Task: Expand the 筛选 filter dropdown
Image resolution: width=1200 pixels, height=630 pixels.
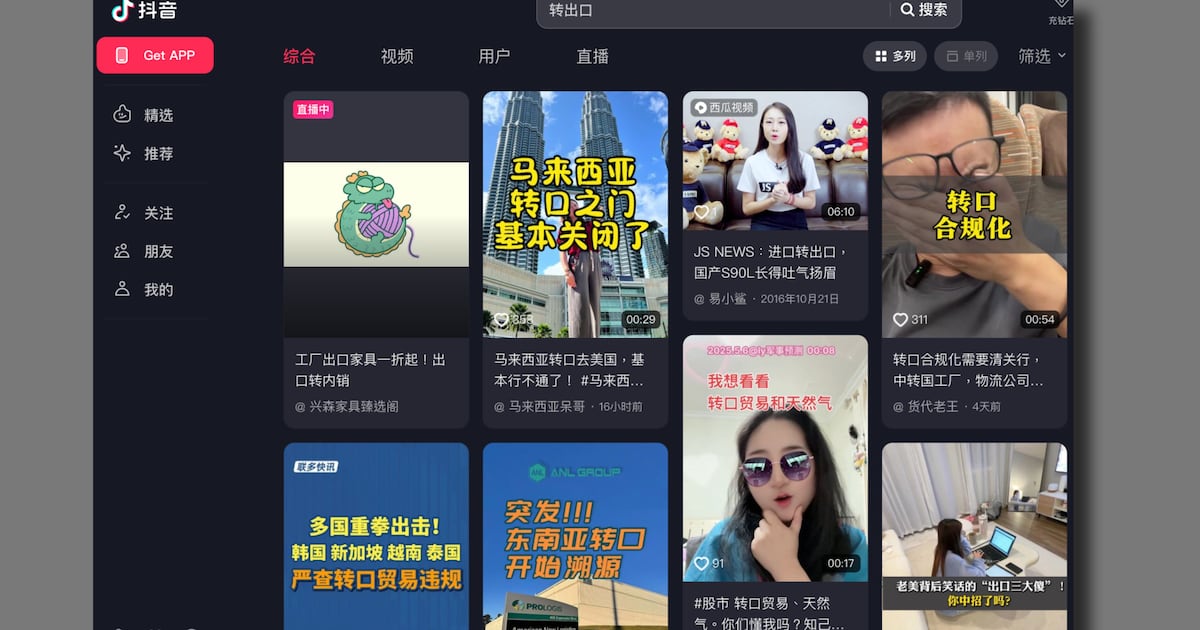Action: (1042, 56)
